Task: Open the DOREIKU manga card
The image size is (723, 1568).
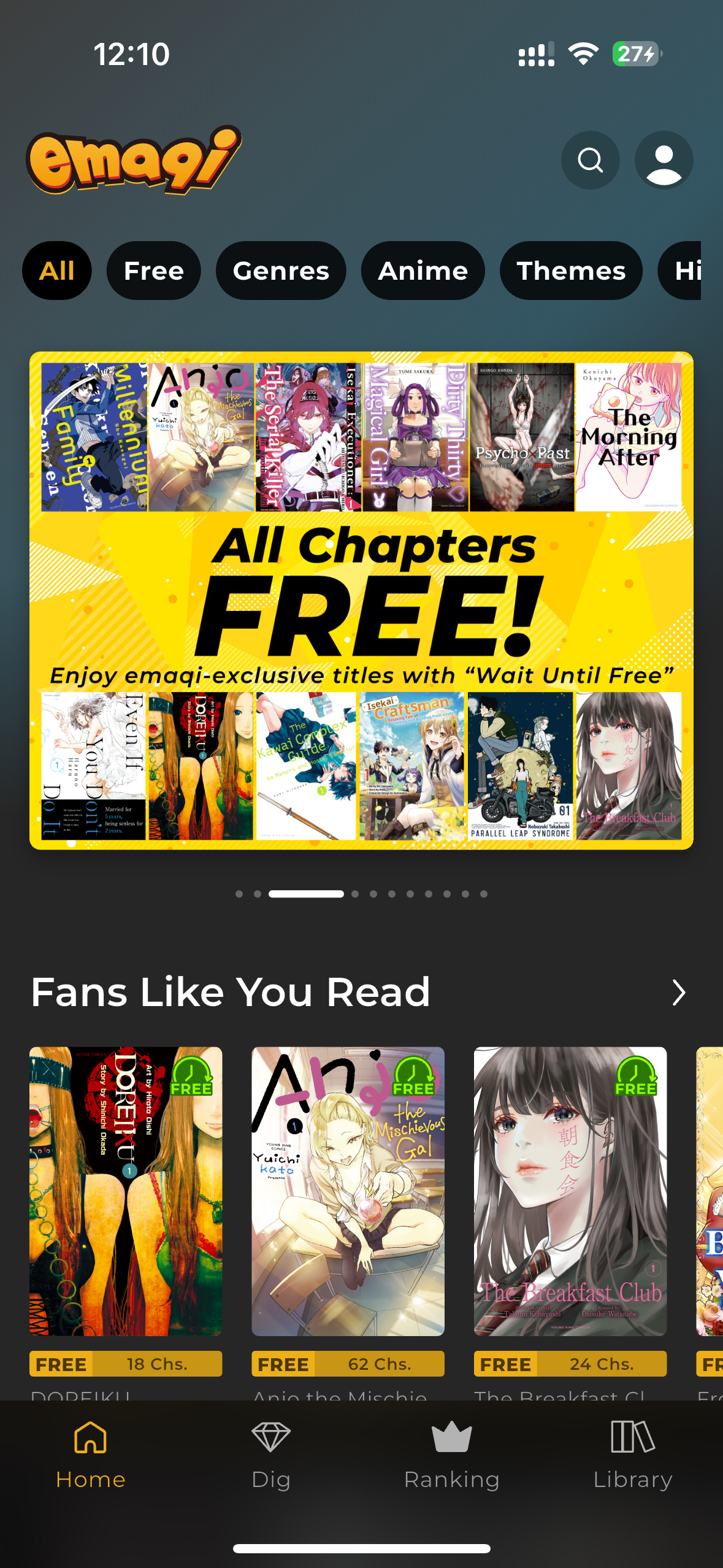Action: click(x=126, y=1191)
